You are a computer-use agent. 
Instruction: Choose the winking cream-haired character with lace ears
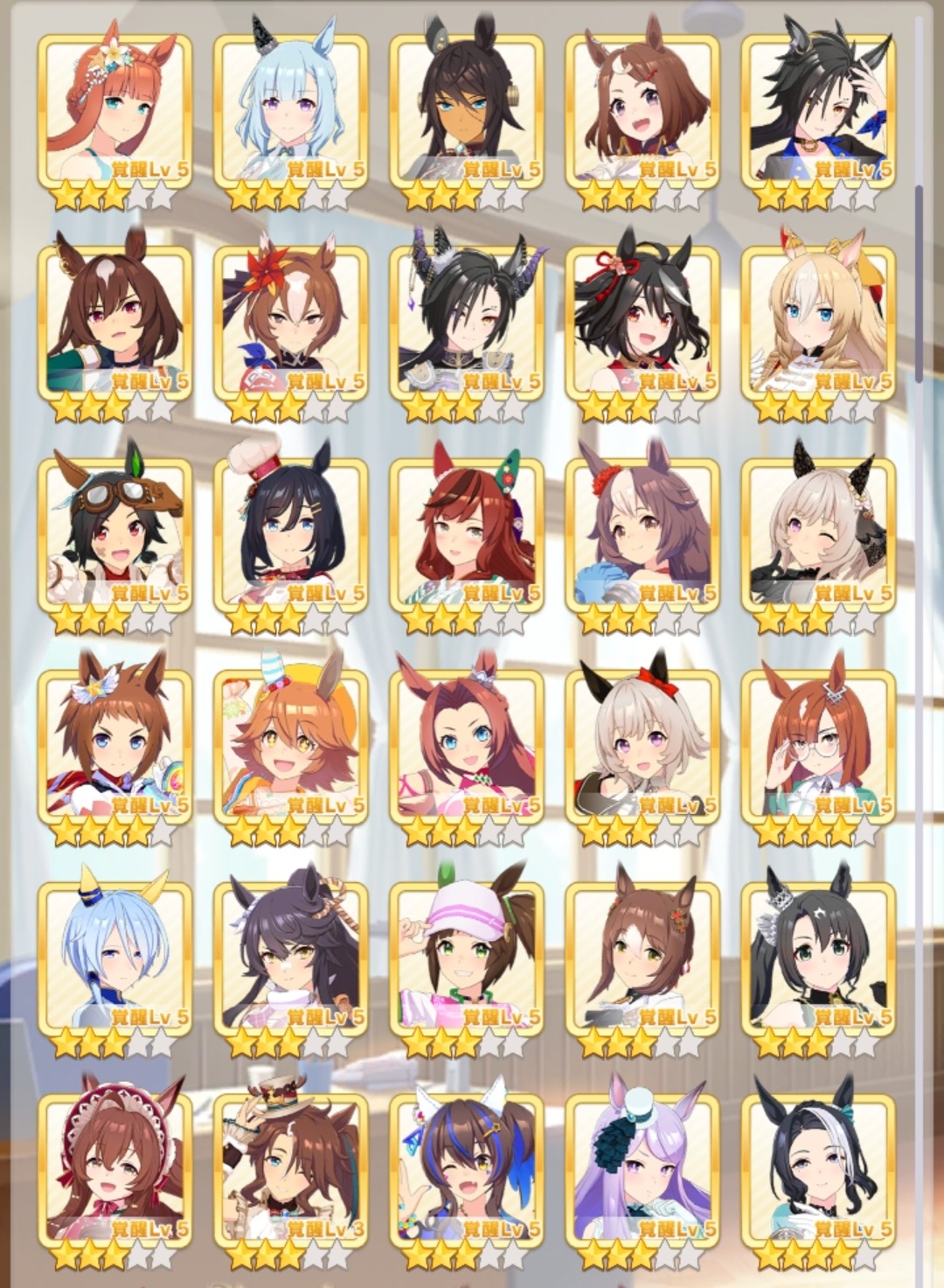[x=818, y=534]
